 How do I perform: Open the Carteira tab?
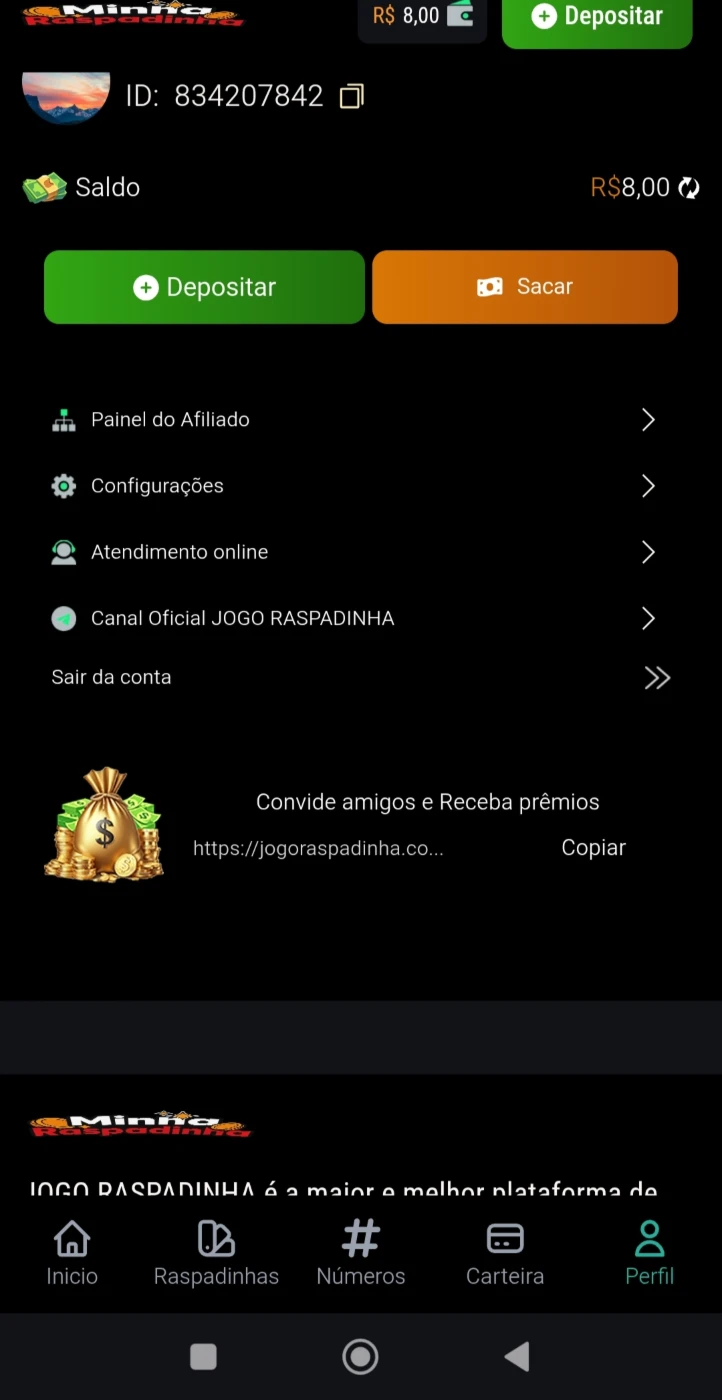click(x=505, y=1252)
